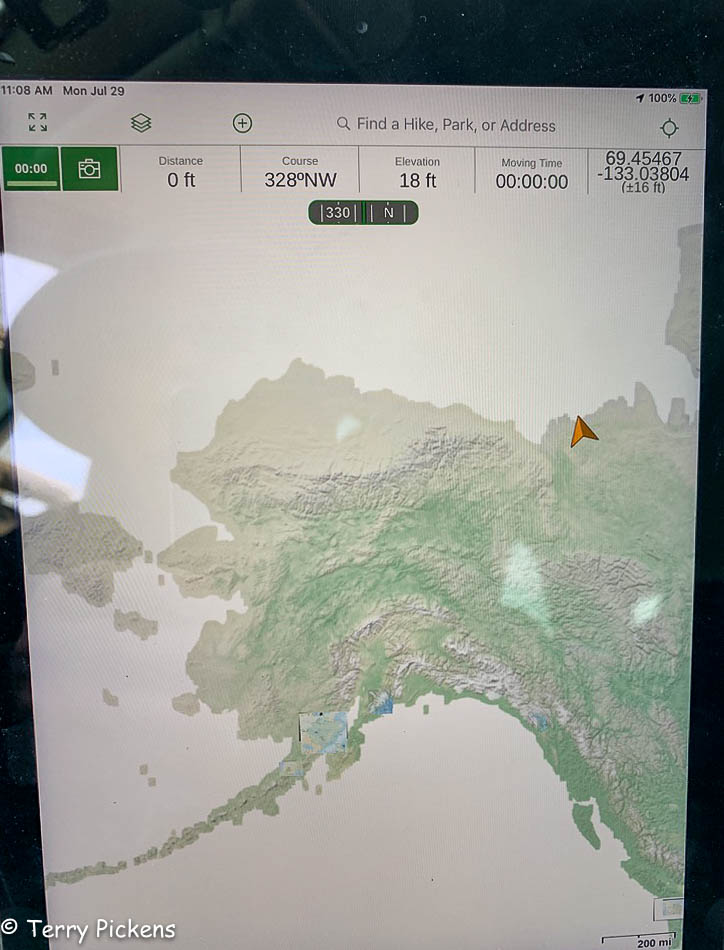Add a new waypoint or item
This screenshot has width=724, height=950.
tap(242, 123)
